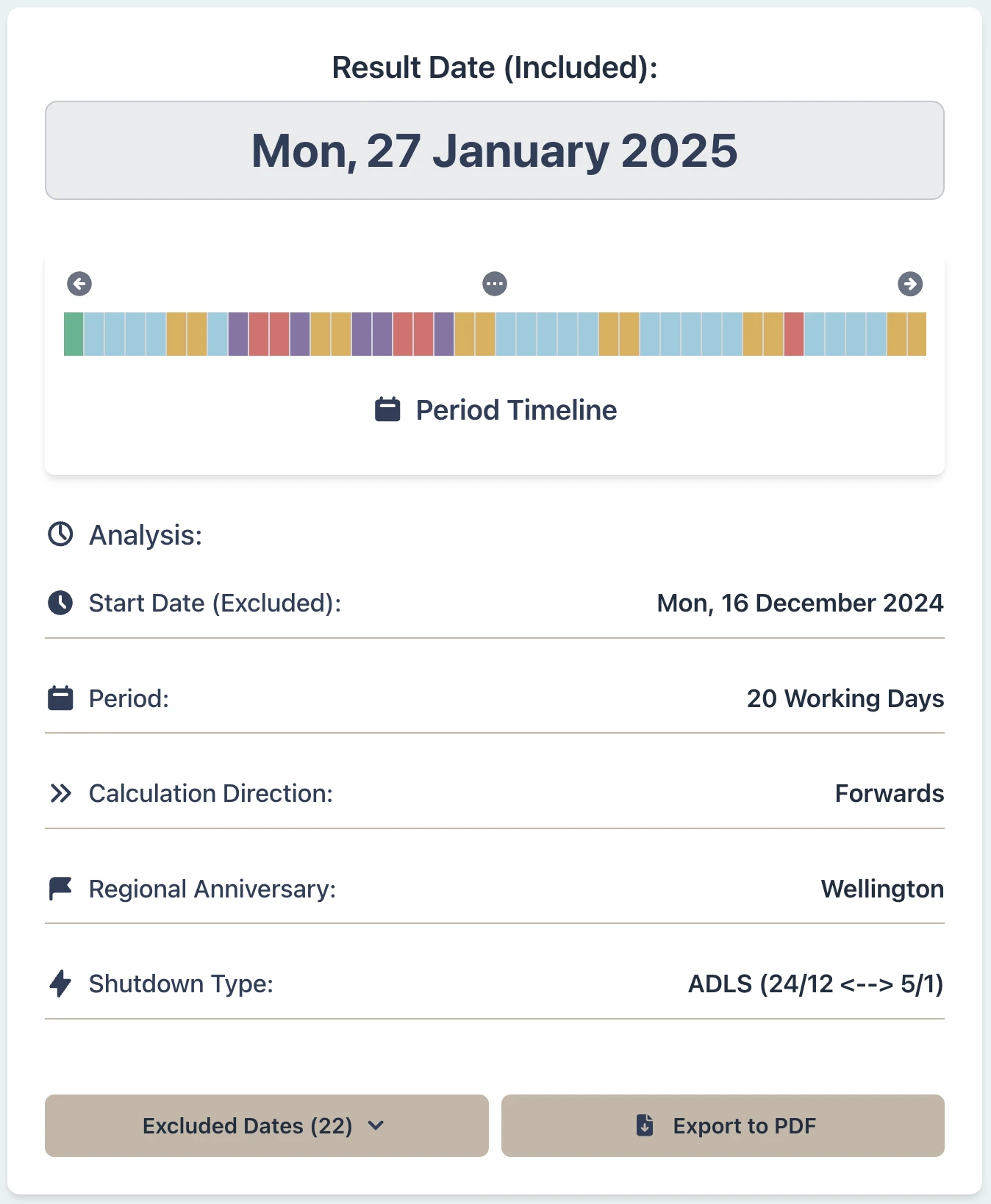Click the ADLS shutdown type text
Image resolution: width=991 pixels, height=1204 pixels.
click(x=815, y=983)
